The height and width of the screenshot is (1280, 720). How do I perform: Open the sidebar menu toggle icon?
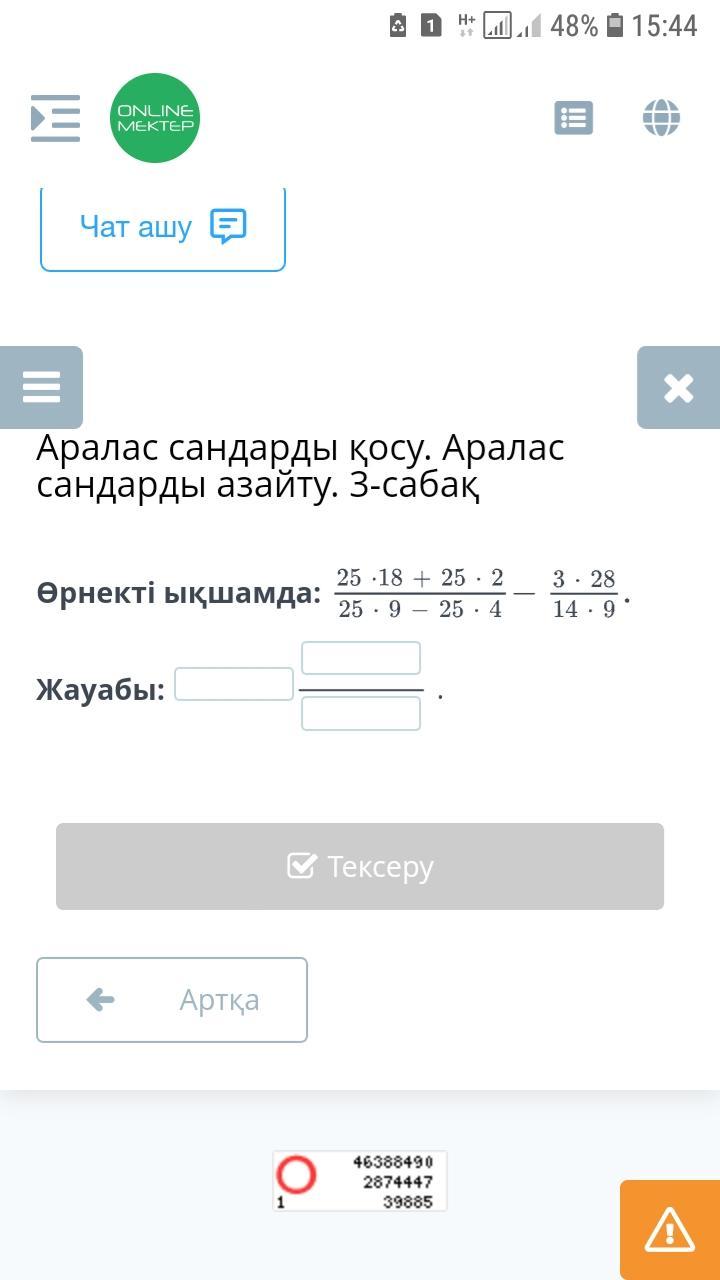[x=55, y=118]
